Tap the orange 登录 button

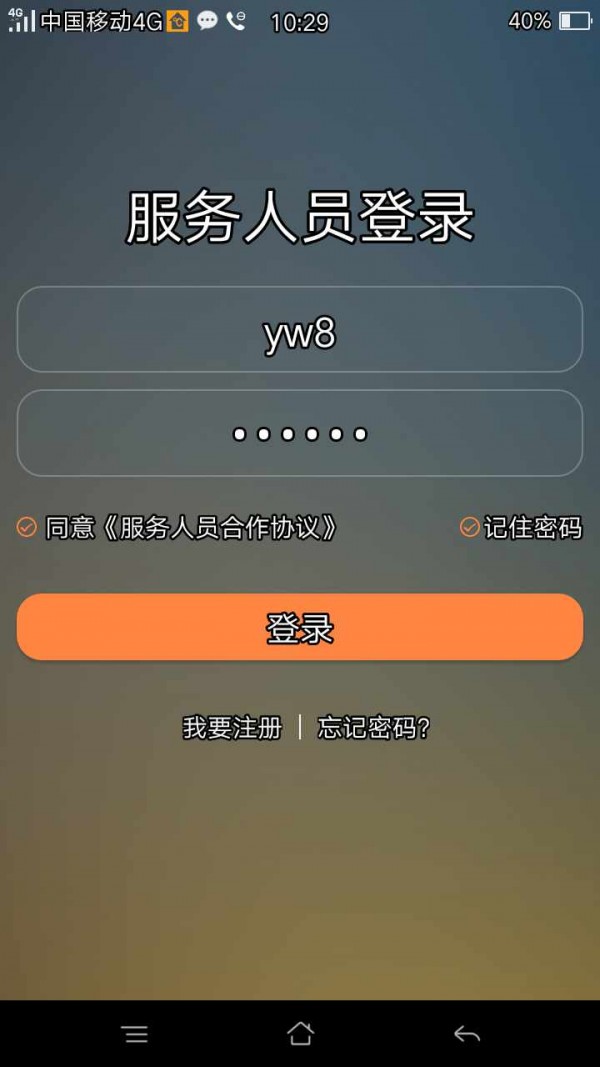click(299, 627)
